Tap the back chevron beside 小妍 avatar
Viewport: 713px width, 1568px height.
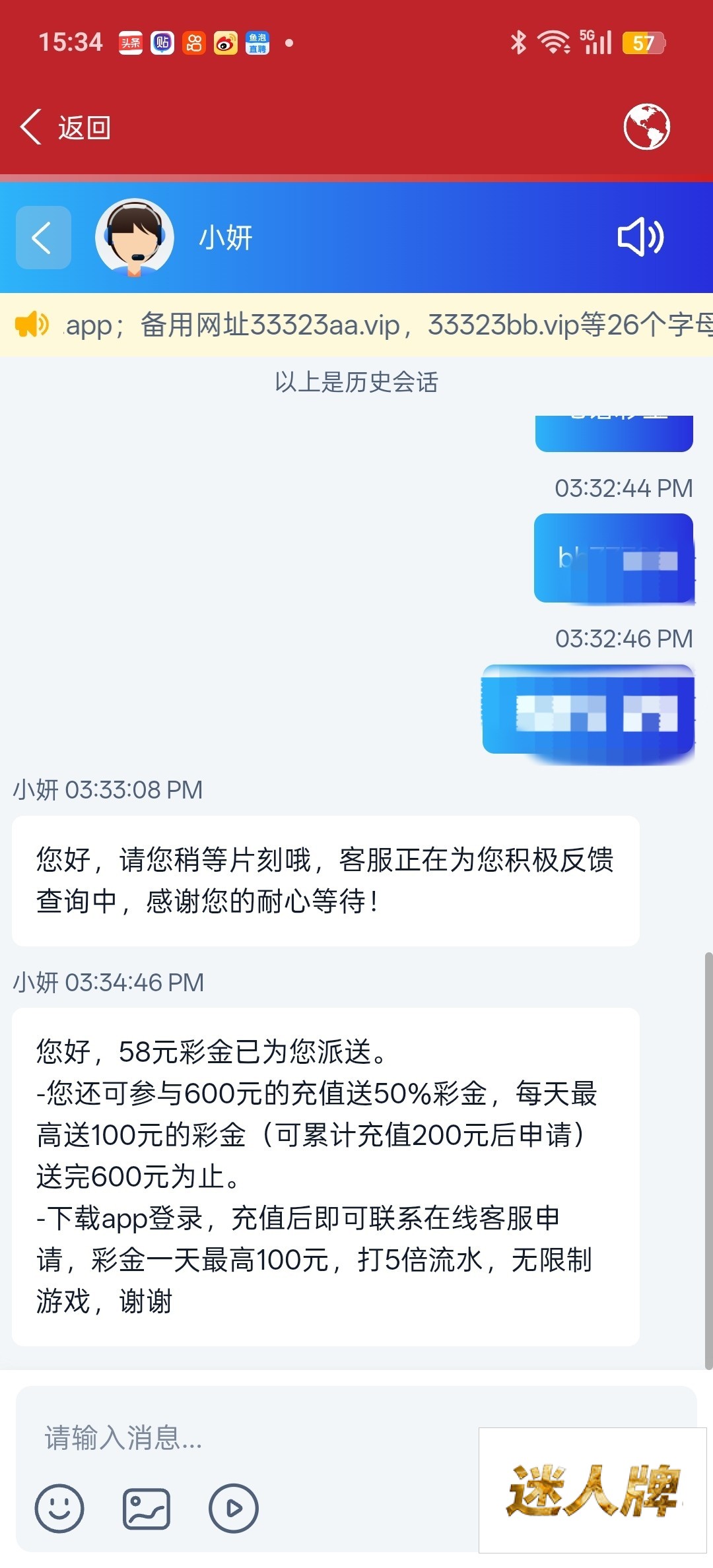43,238
